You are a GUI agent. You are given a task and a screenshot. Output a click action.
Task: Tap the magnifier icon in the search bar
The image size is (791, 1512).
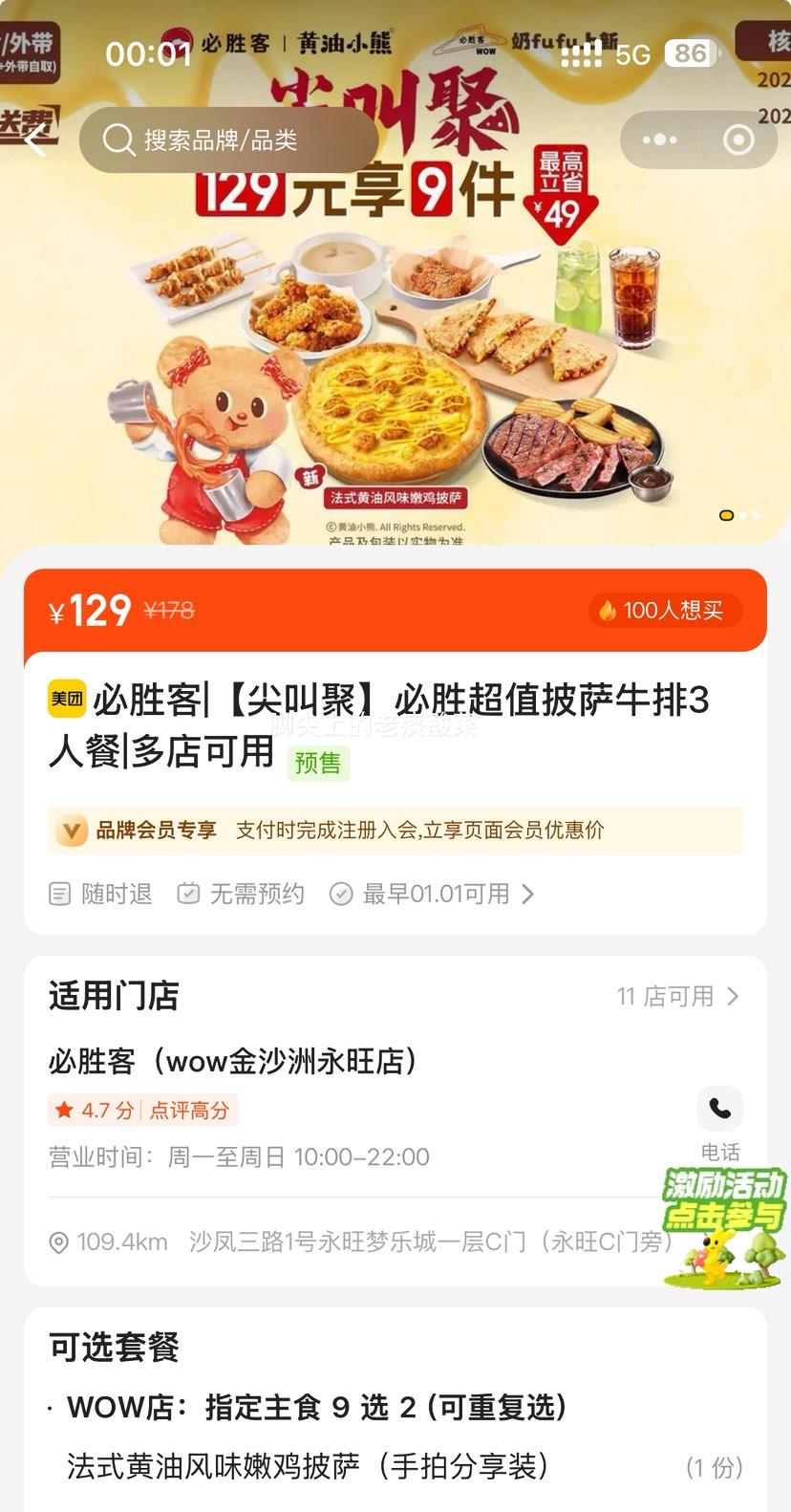pyautogui.click(x=118, y=140)
